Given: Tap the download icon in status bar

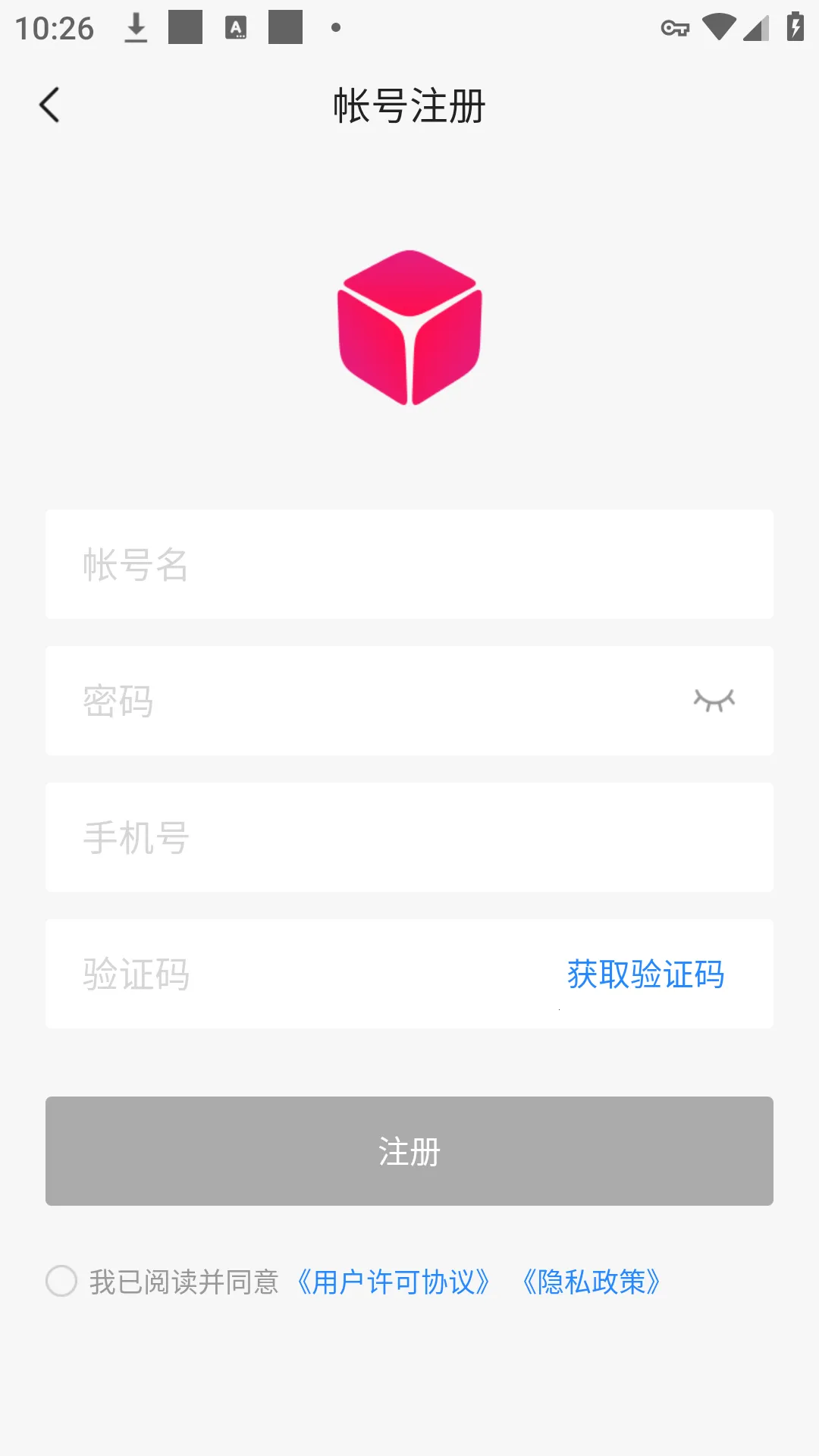Looking at the screenshot, I should 136,27.
